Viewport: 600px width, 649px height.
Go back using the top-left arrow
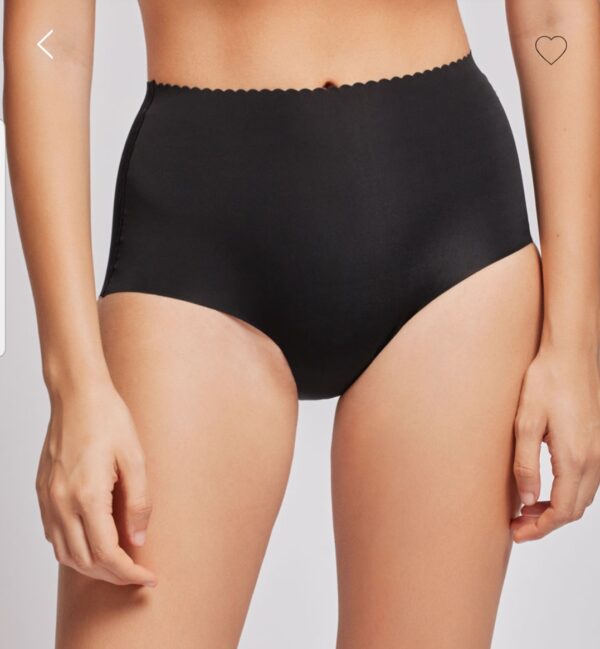tap(45, 44)
